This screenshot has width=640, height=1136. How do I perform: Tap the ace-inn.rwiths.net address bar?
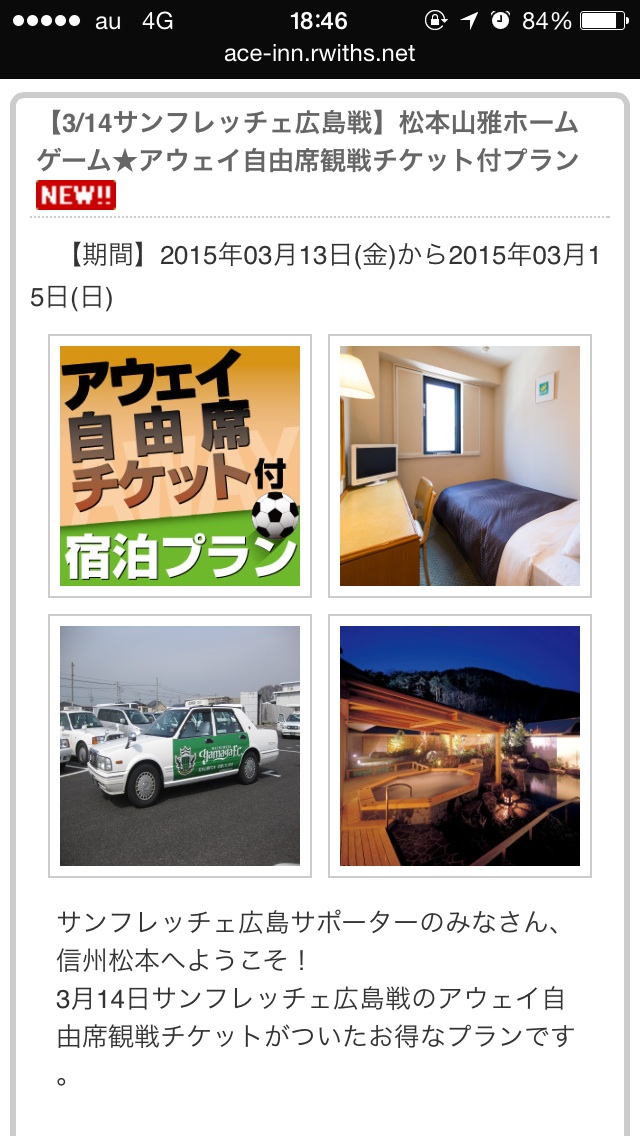click(320, 53)
